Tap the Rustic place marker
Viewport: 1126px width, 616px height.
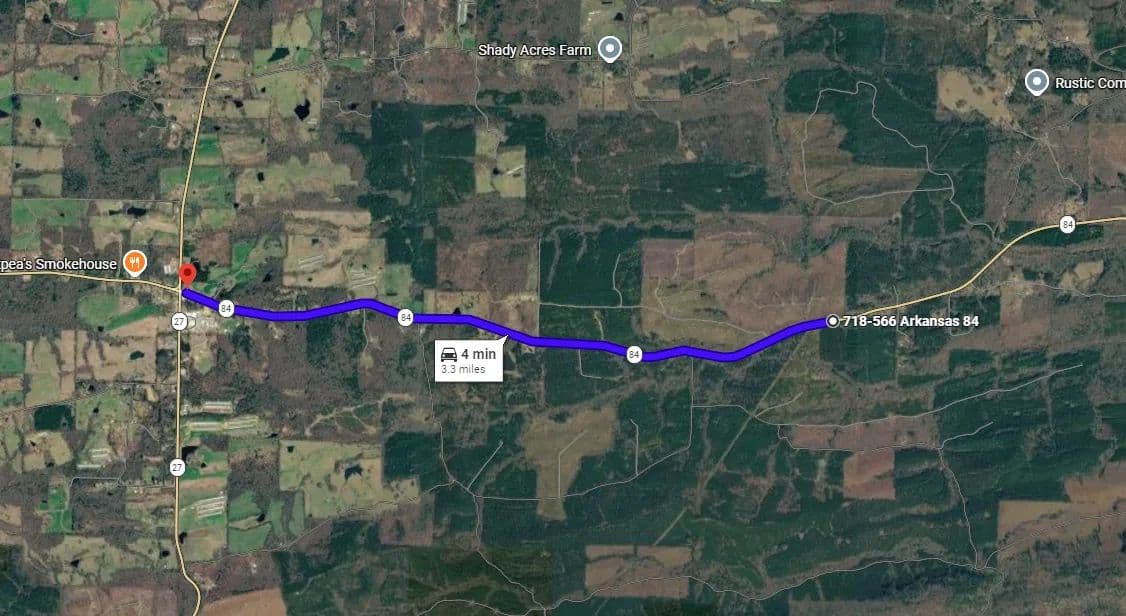1039,82
